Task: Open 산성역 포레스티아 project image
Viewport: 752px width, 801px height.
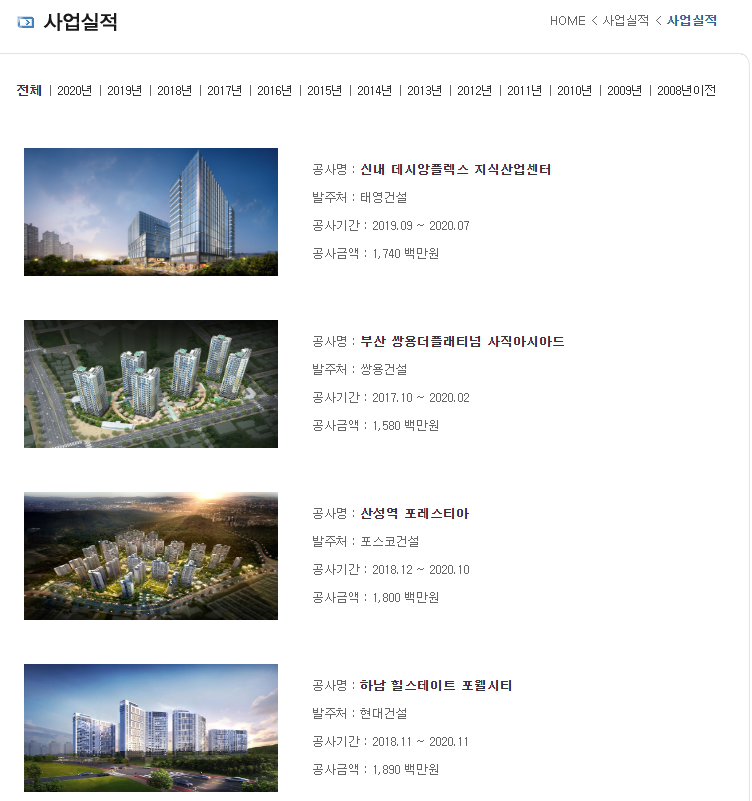Action: click(x=151, y=556)
